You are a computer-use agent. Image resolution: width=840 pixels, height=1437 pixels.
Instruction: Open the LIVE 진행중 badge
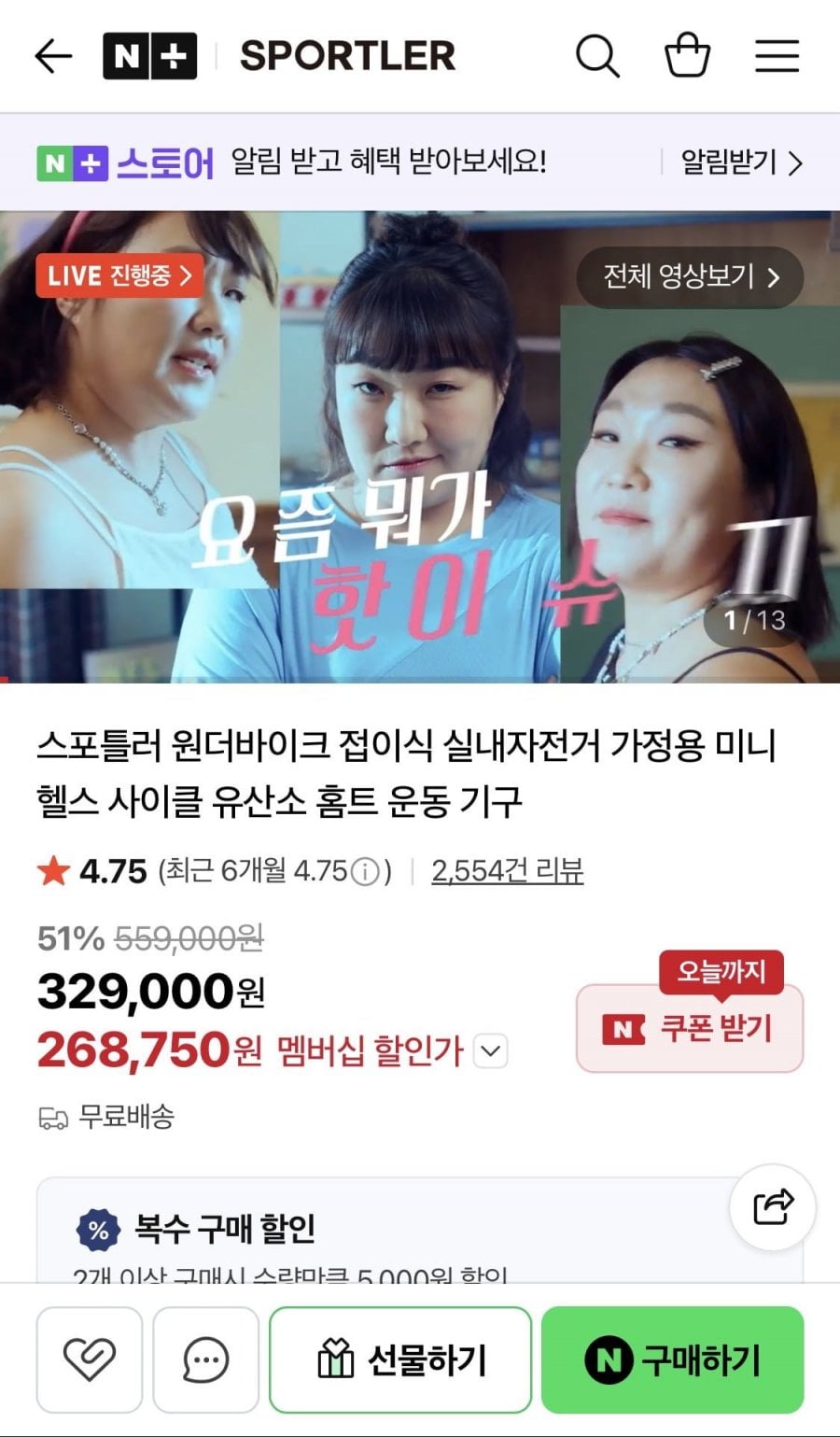point(119,275)
